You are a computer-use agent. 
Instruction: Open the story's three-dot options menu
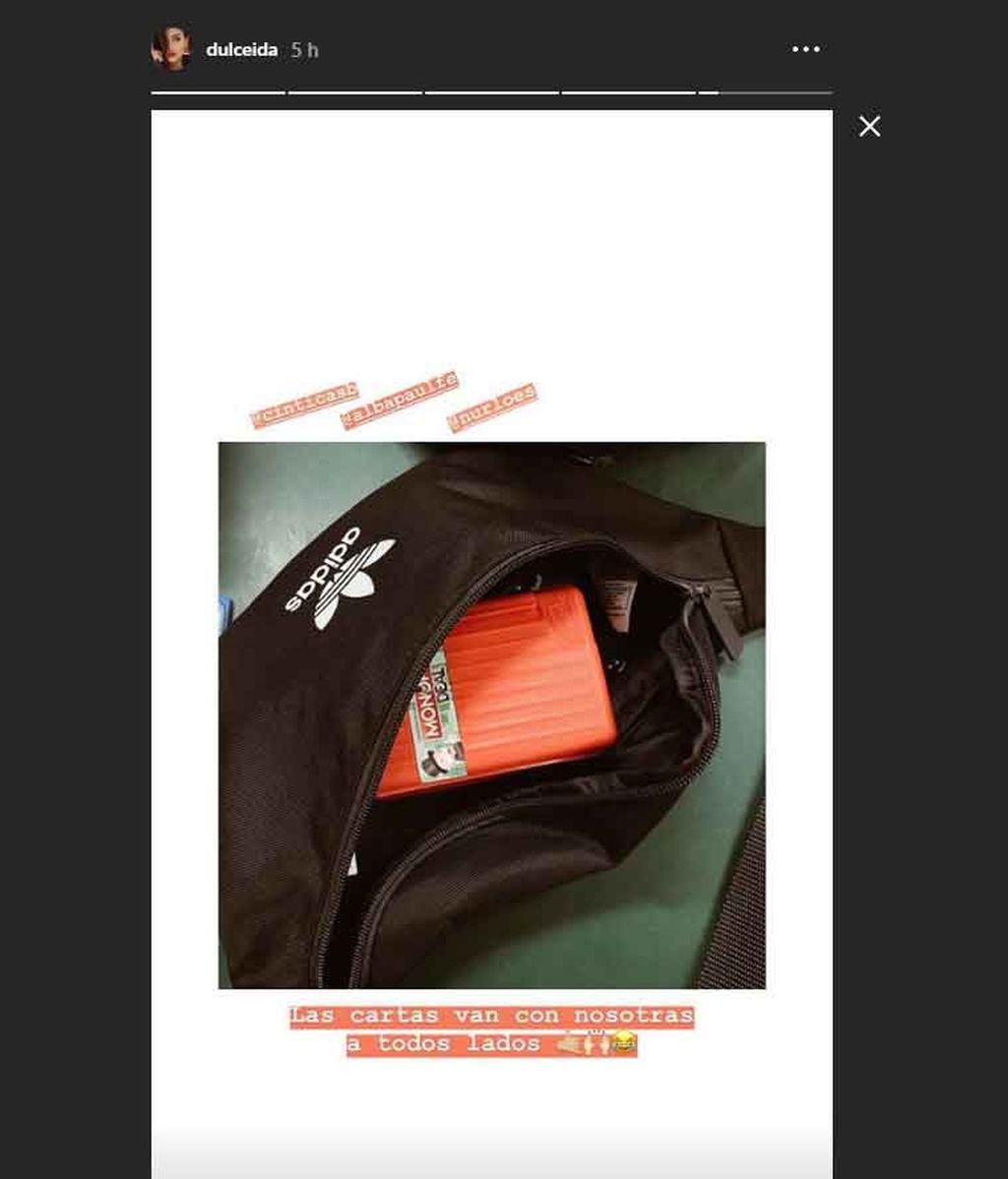[x=805, y=49]
